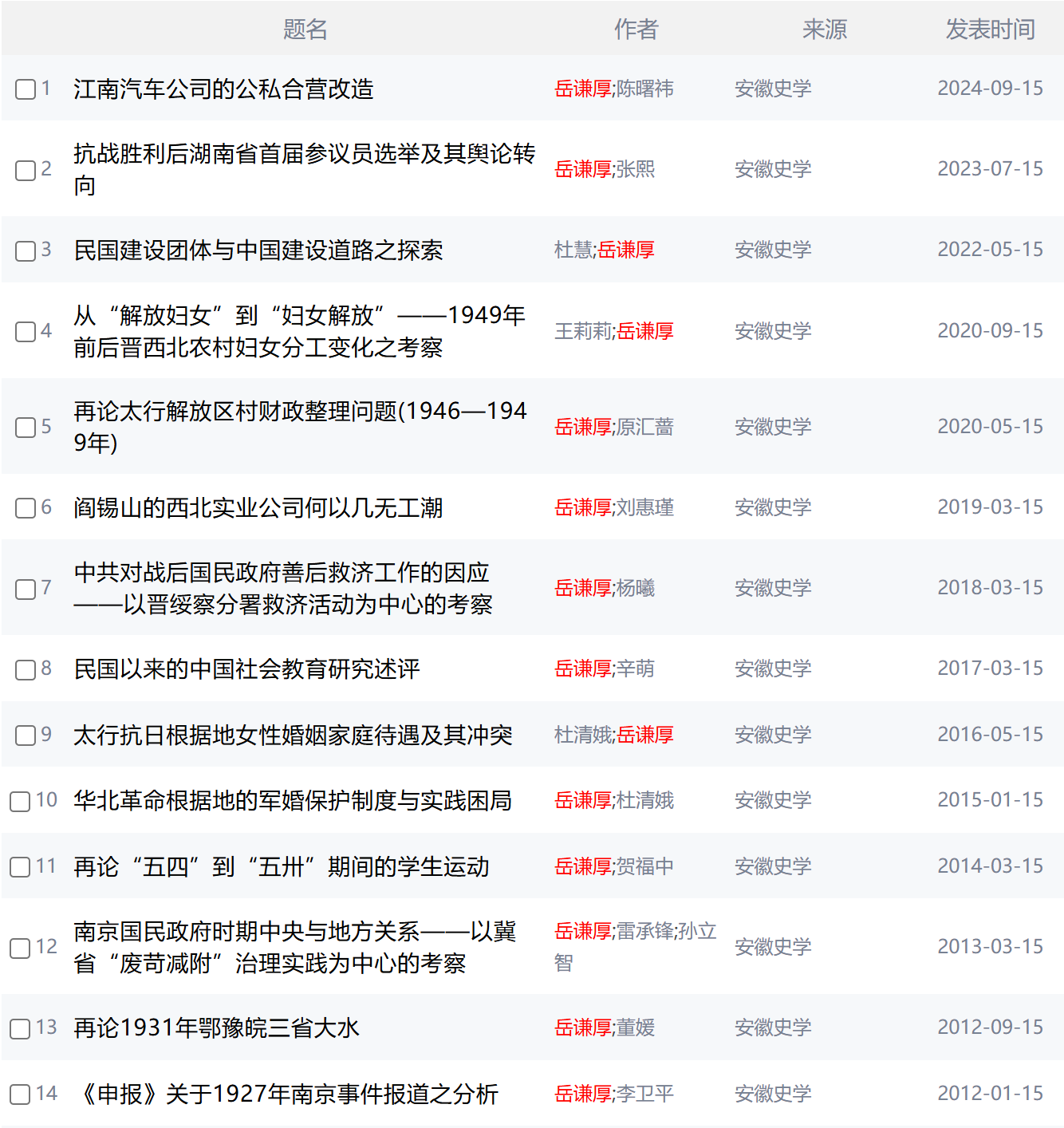The width and height of the screenshot is (1064, 1128).
Task: Open 民国建设团体与中国建设道路之探索
Action: pyautogui.click(x=258, y=250)
